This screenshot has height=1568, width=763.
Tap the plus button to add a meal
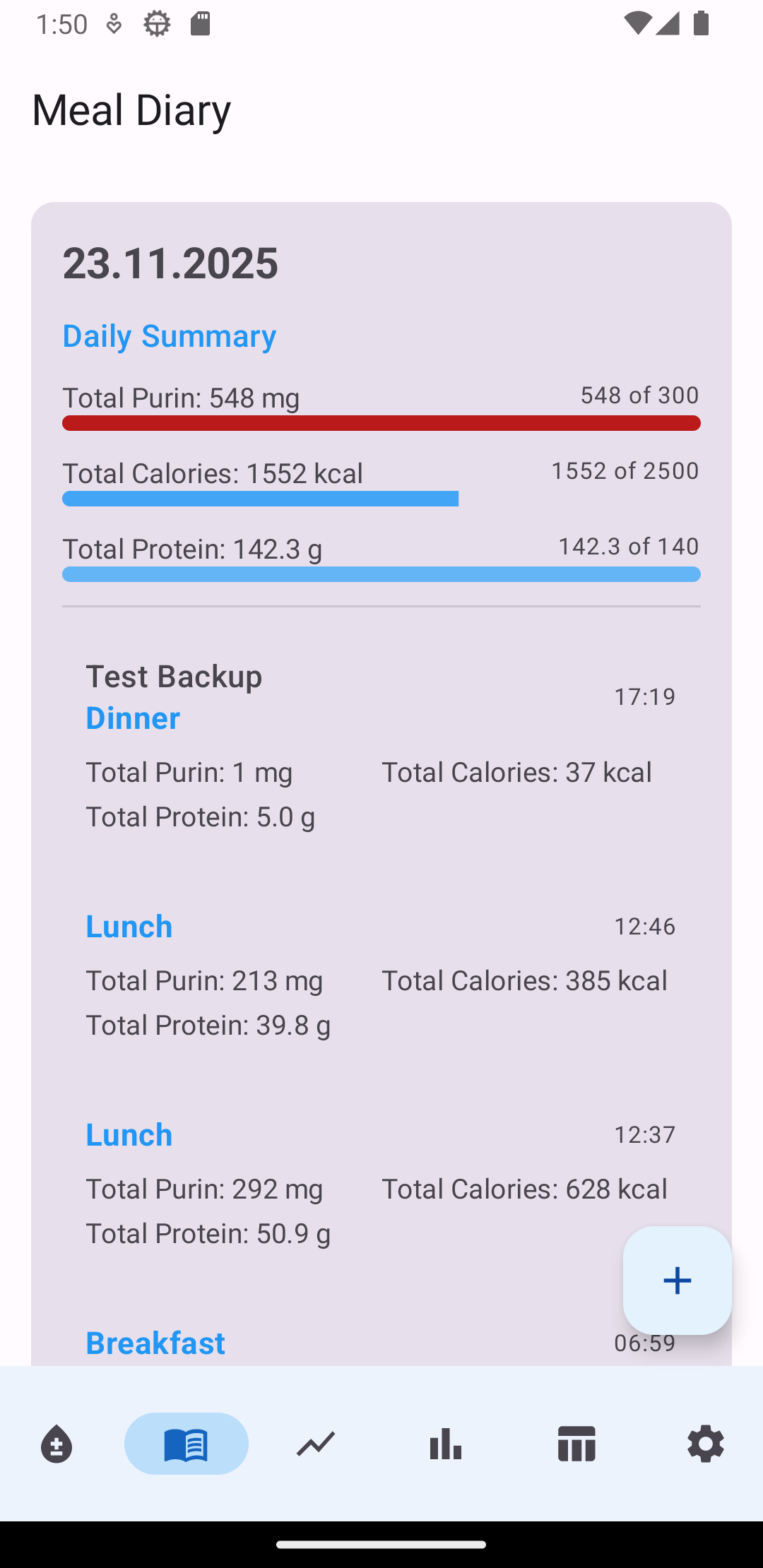pos(676,1280)
